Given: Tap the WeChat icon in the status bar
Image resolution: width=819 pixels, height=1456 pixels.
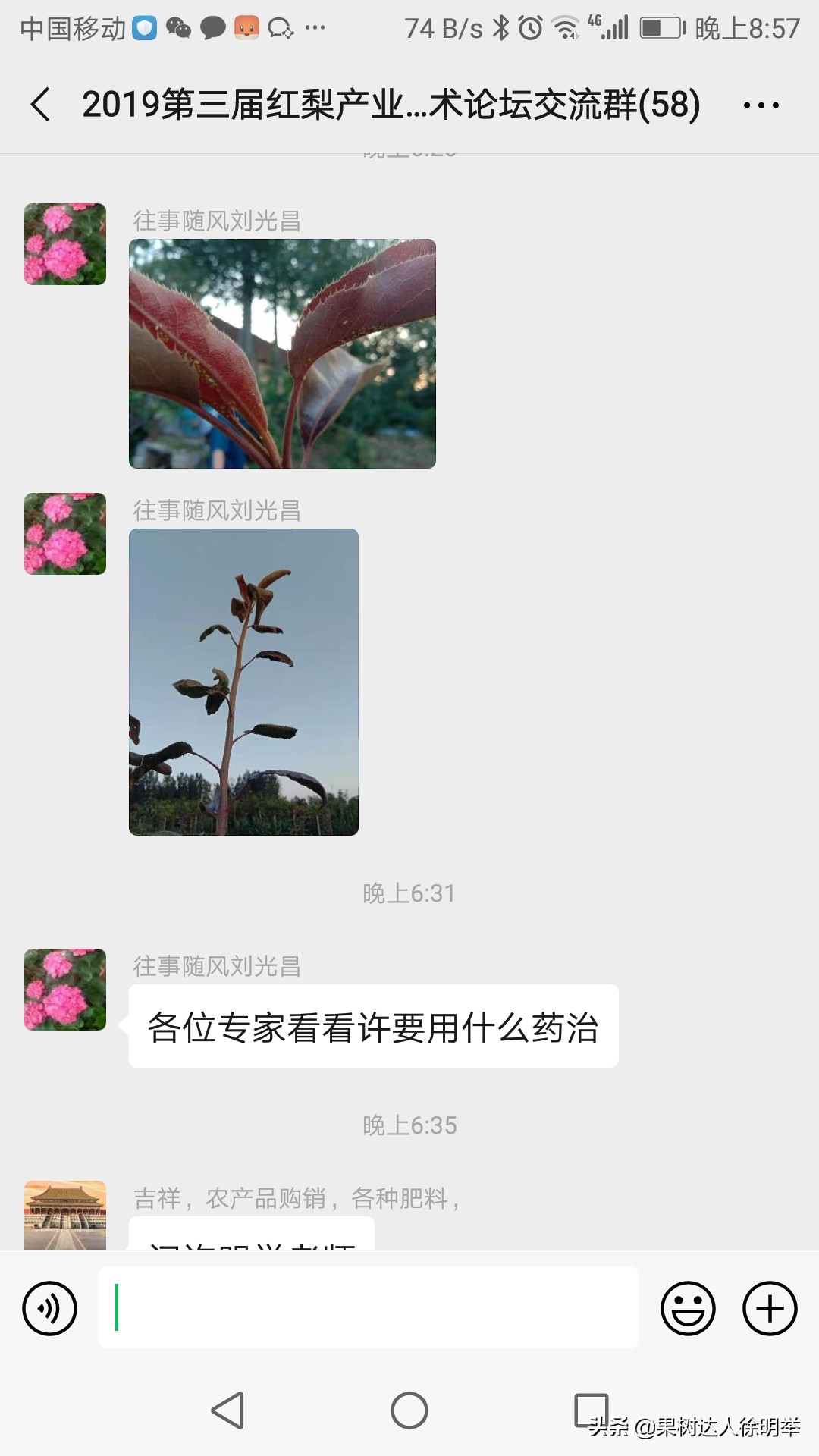Looking at the screenshot, I should pos(179,27).
